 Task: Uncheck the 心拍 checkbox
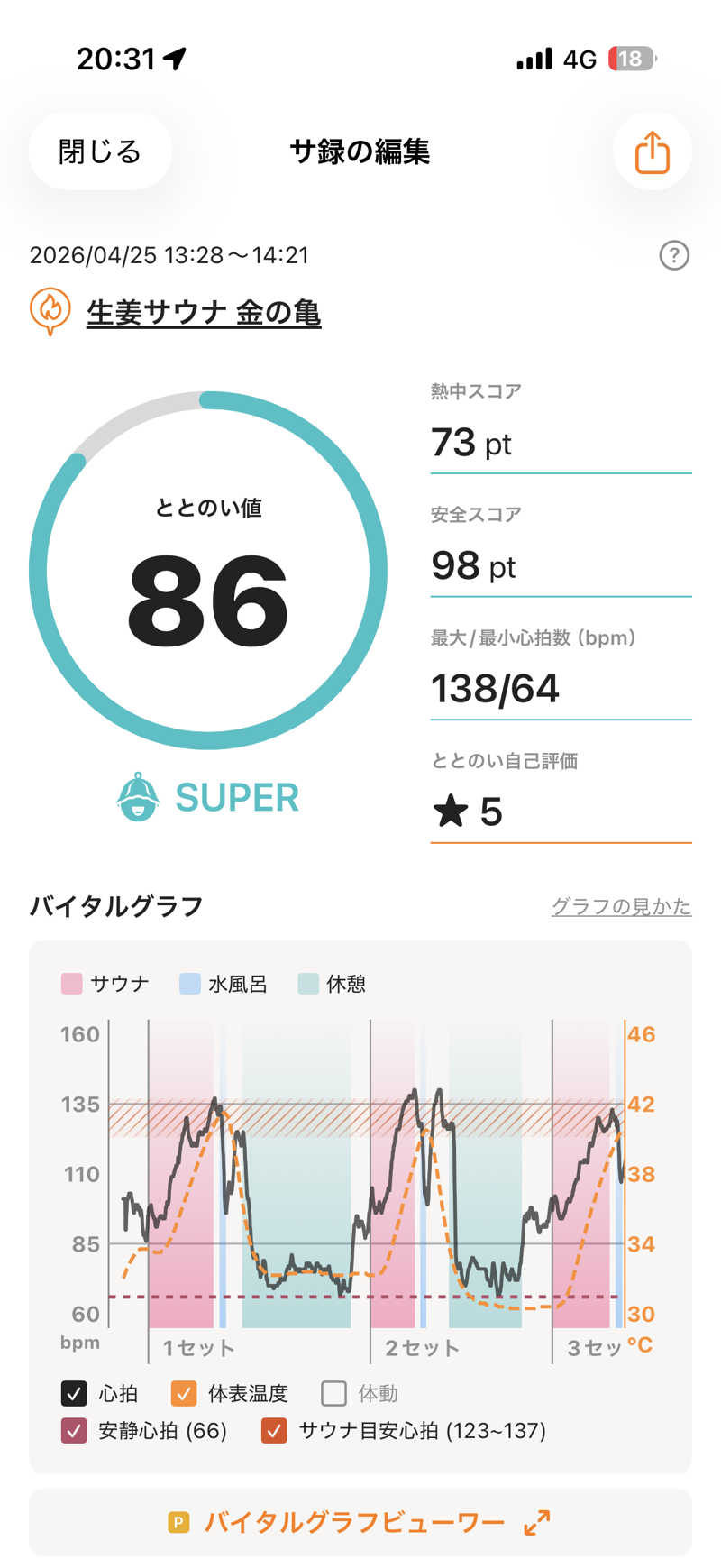click(x=74, y=1394)
